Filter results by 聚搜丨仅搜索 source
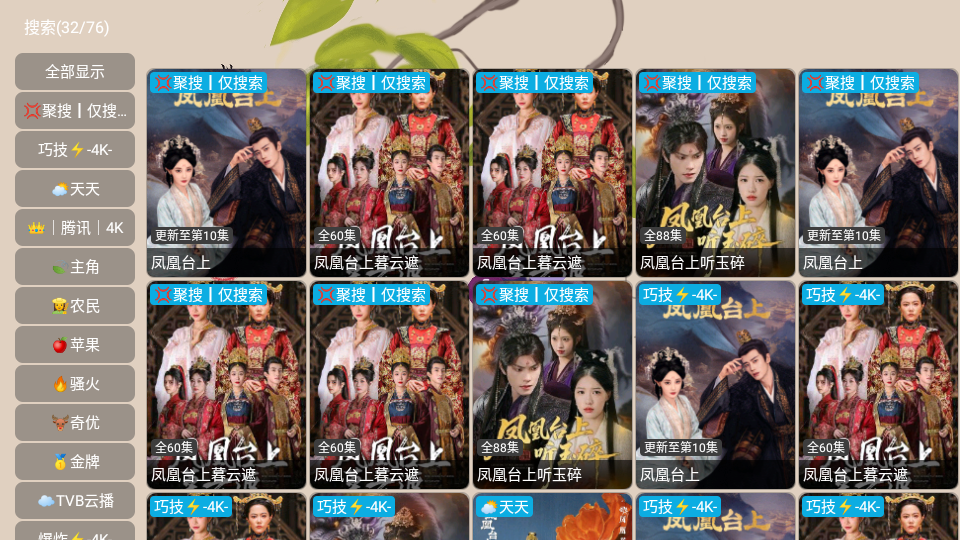This screenshot has height=540, width=960. 75,111
